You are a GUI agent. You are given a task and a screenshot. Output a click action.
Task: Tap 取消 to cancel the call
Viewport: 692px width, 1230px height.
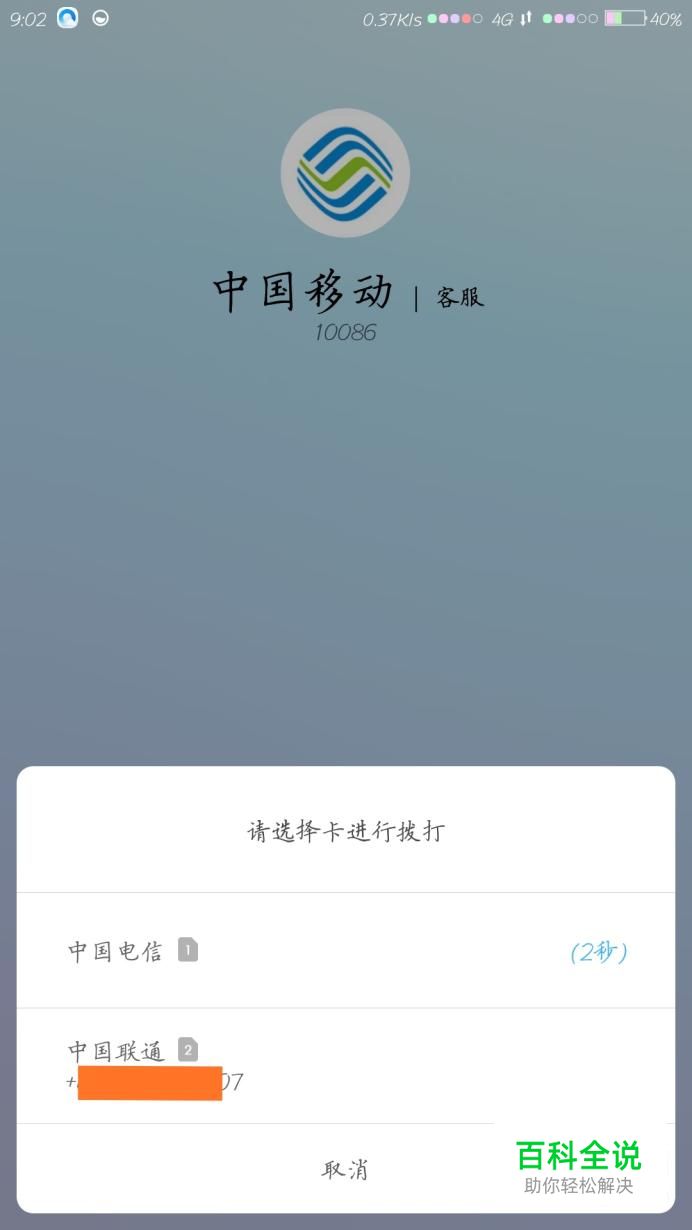tap(345, 1169)
